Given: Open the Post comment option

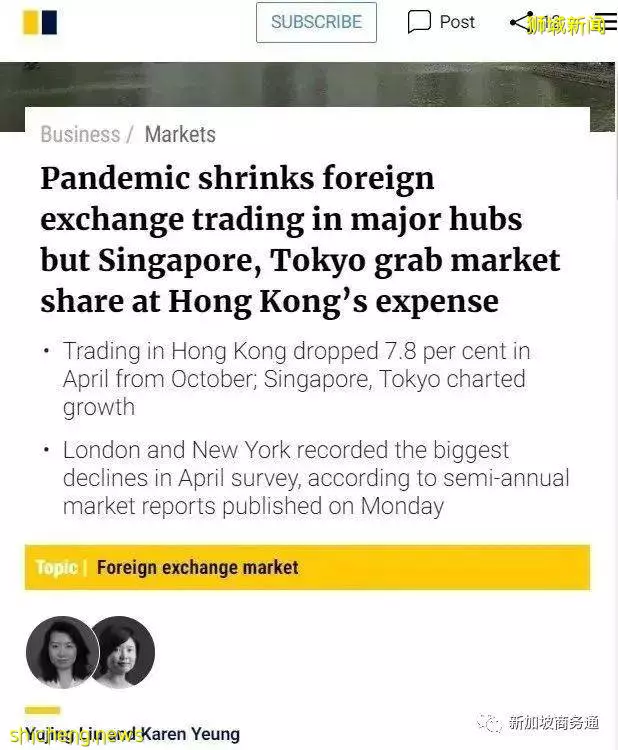Looking at the screenshot, I should click(441, 22).
